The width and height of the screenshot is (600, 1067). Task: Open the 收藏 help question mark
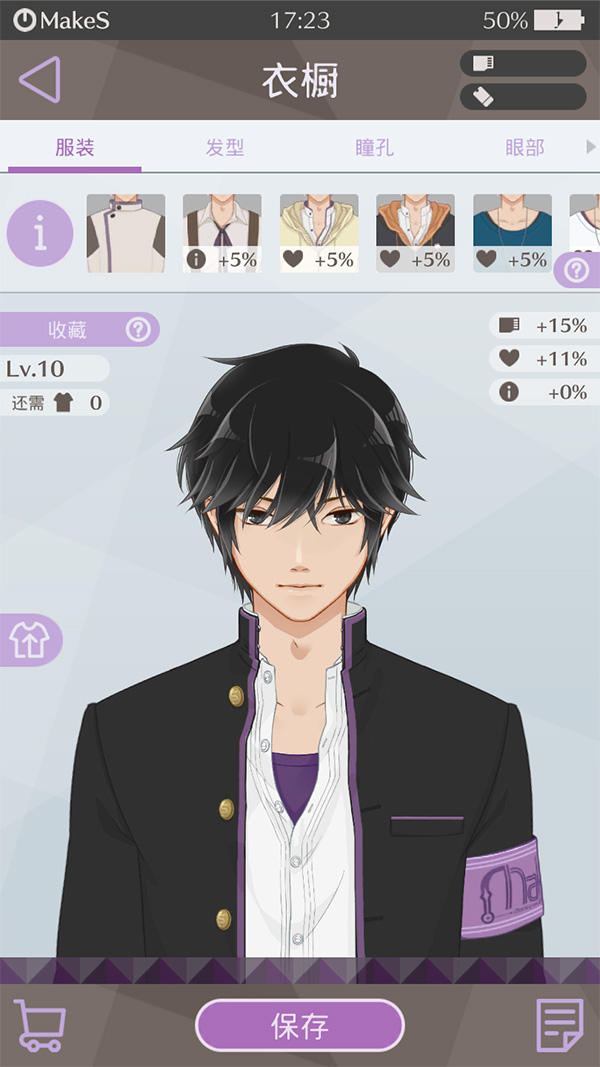(x=137, y=330)
